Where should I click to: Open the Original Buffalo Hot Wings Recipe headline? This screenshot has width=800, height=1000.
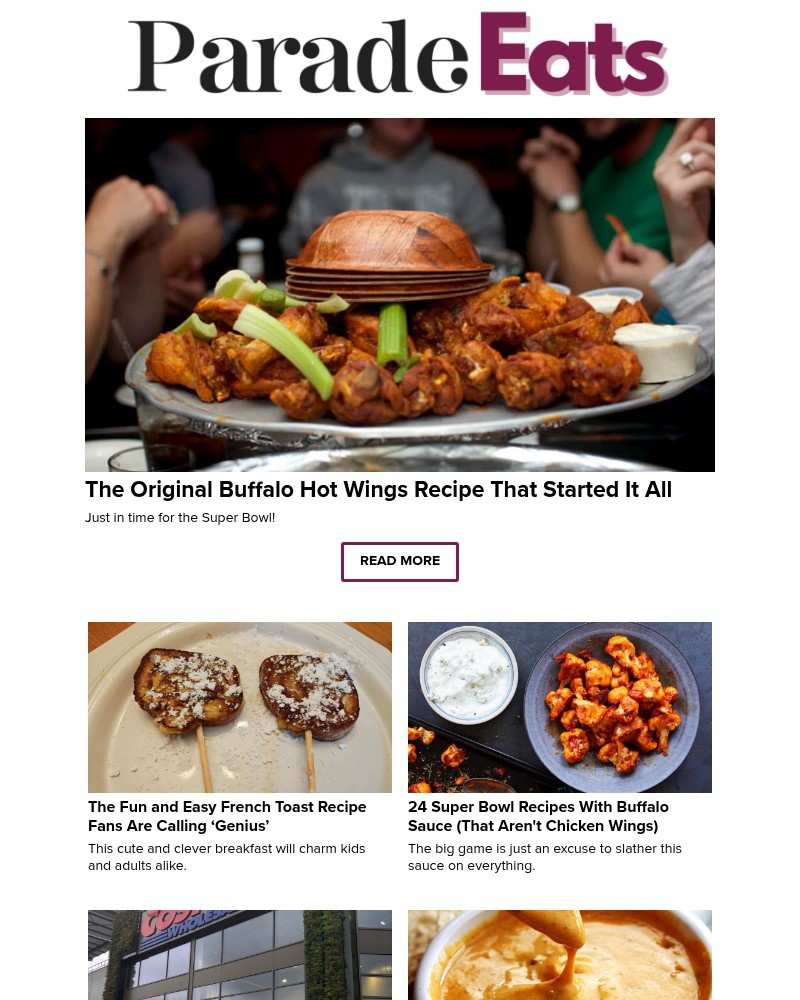coord(378,490)
